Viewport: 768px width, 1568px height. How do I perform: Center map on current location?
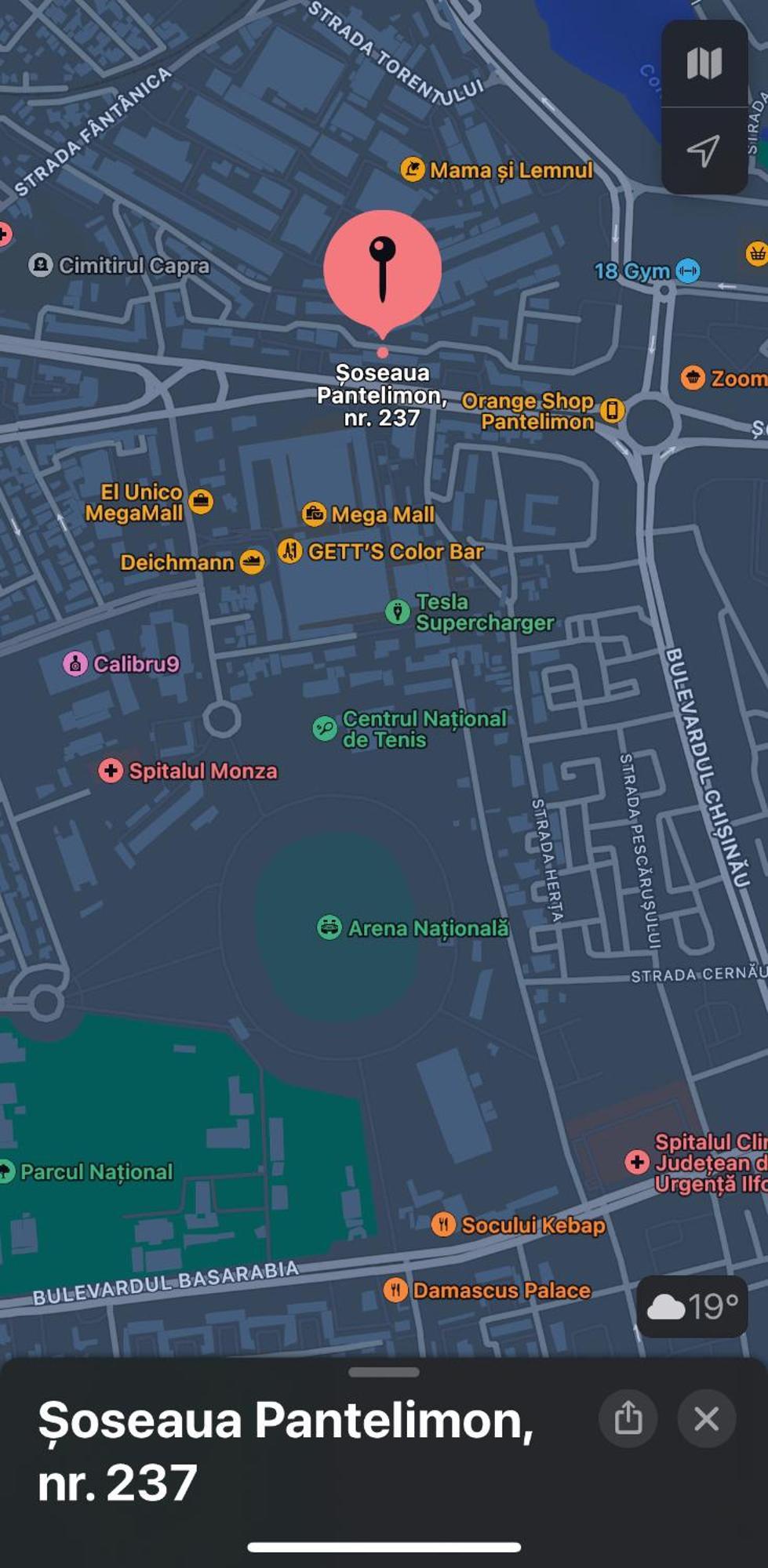click(x=704, y=151)
